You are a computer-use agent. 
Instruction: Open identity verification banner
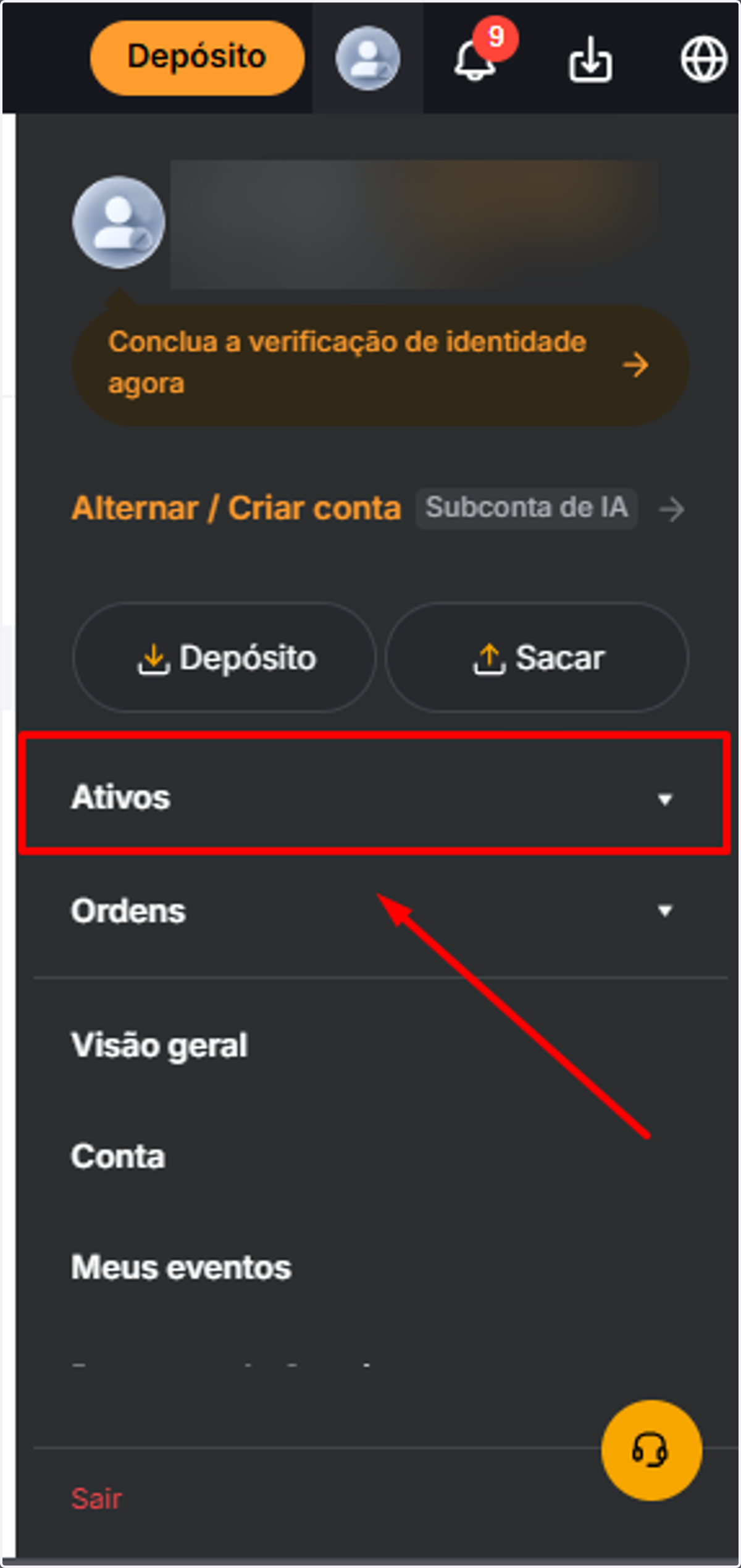(380, 365)
